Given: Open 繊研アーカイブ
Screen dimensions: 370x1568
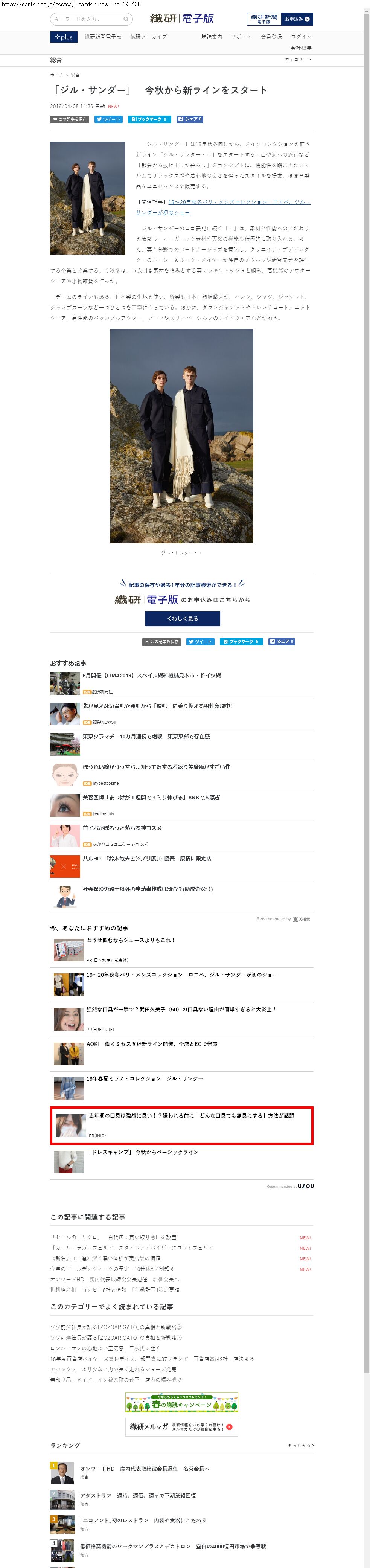Looking at the screenshot, I should [148, 37].
